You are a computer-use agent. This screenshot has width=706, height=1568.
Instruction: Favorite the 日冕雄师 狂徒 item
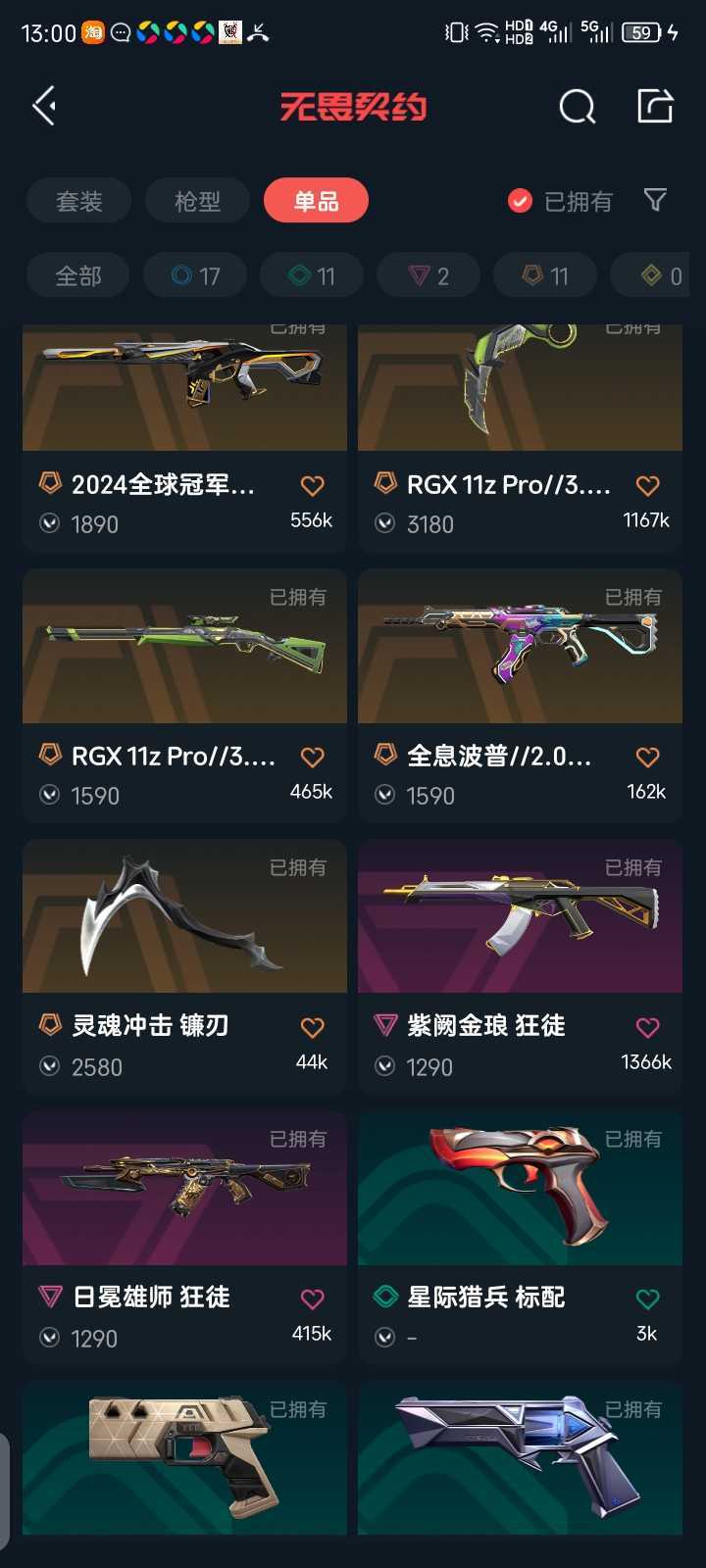pyautogui.click(x=312, y=1298)
